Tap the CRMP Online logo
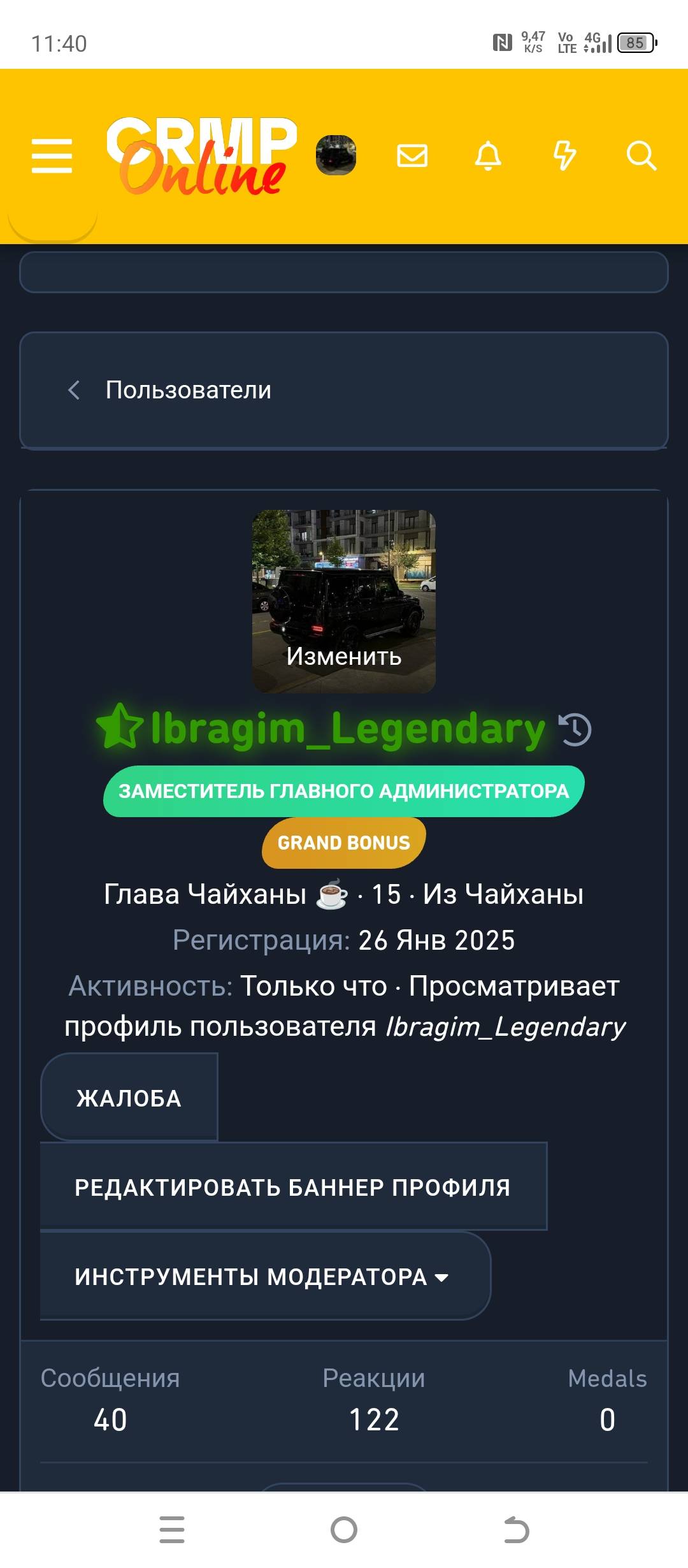The width and height of the screenshot is (688, 1568). click(202, 156)
